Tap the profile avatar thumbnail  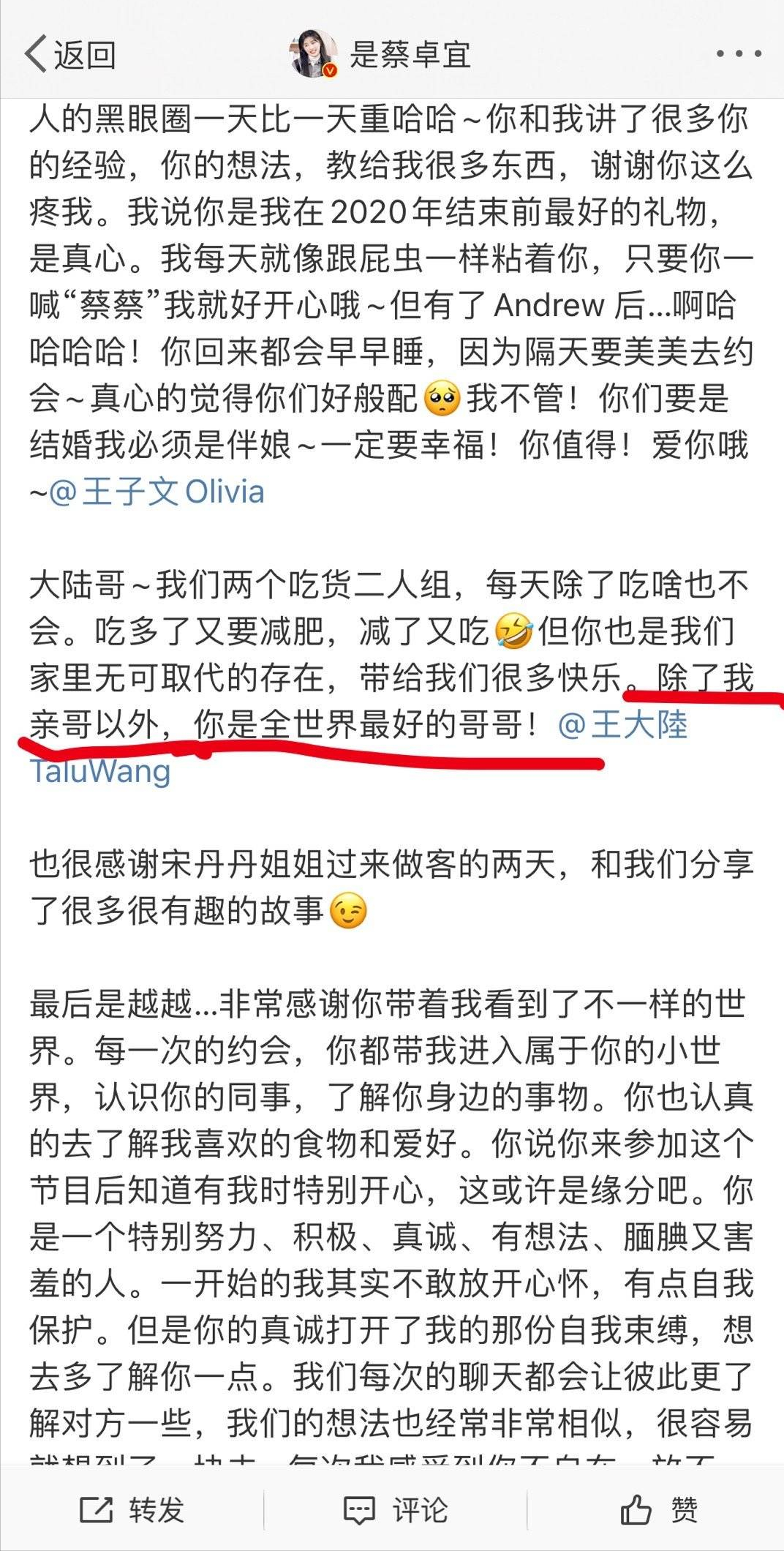(x=312, y=53)
